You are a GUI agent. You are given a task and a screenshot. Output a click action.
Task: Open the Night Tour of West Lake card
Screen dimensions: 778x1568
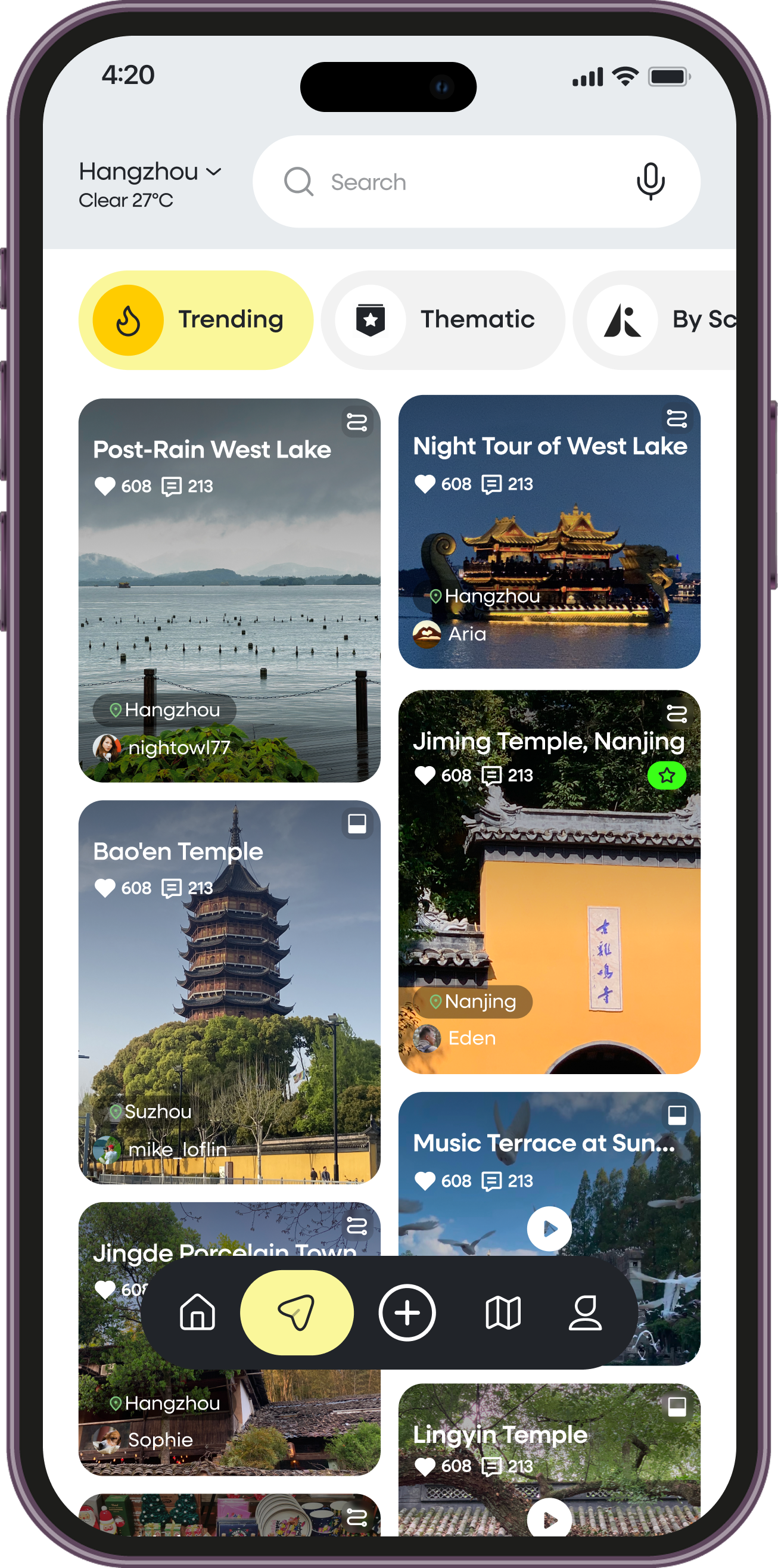[x=549, y=532]
